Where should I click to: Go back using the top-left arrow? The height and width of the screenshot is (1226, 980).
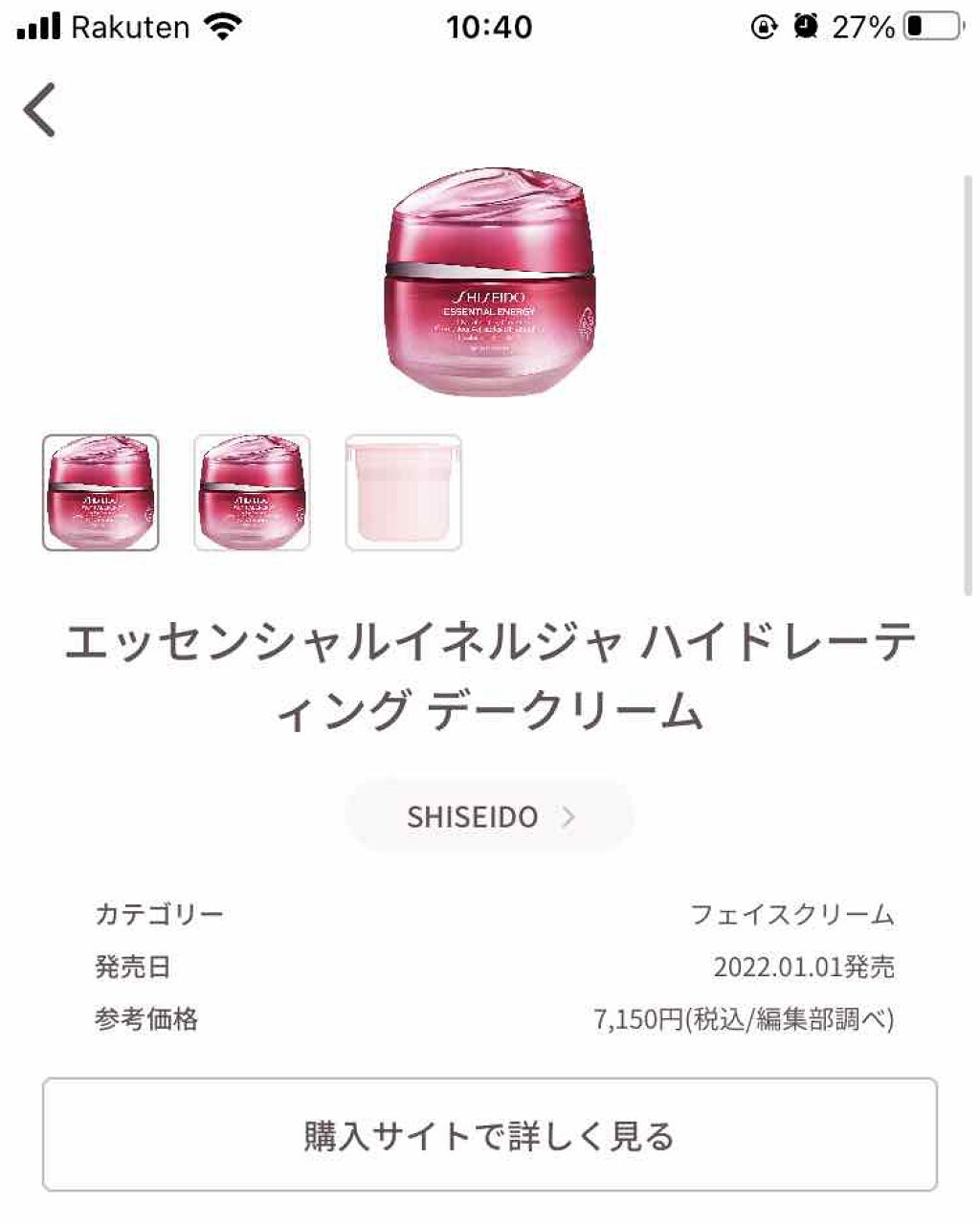click(x=40, y=109)
